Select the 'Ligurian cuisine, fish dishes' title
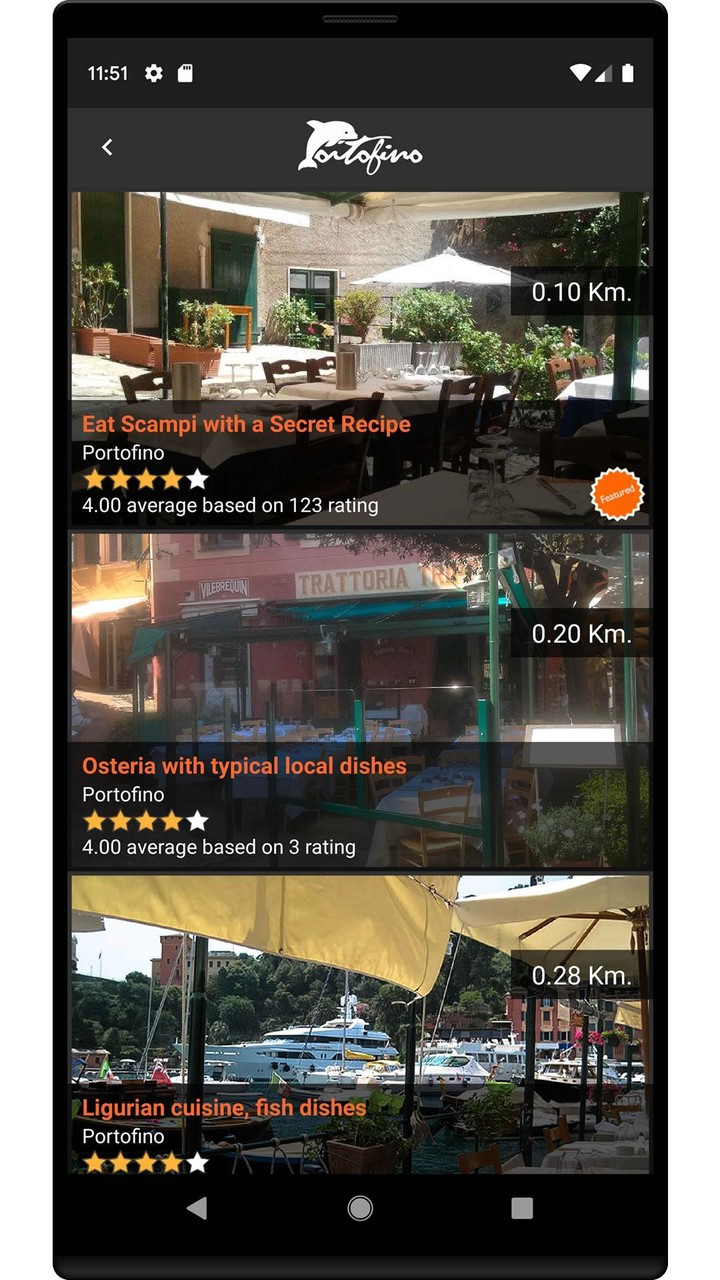 (224, 1107)
